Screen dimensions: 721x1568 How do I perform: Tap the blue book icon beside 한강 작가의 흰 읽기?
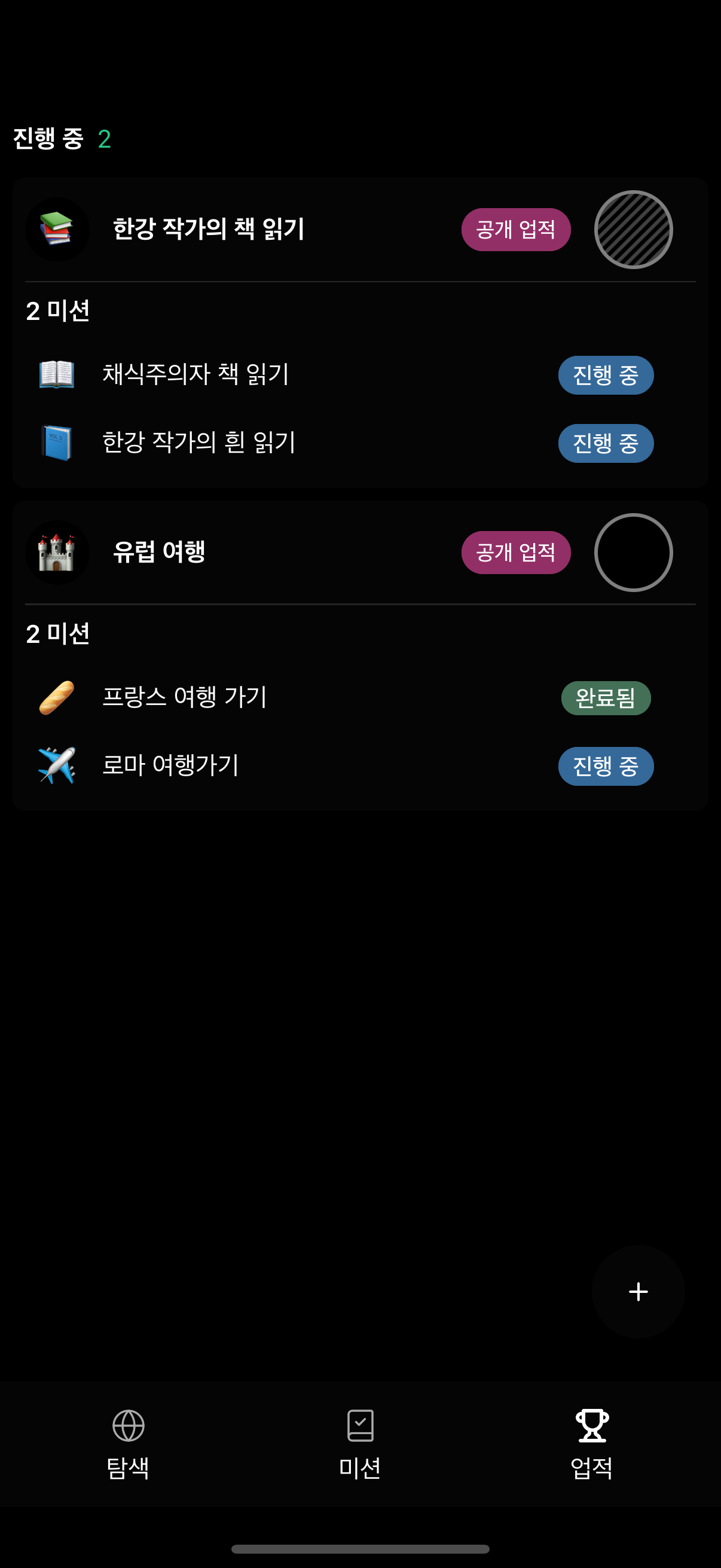[x=57, y=443]
